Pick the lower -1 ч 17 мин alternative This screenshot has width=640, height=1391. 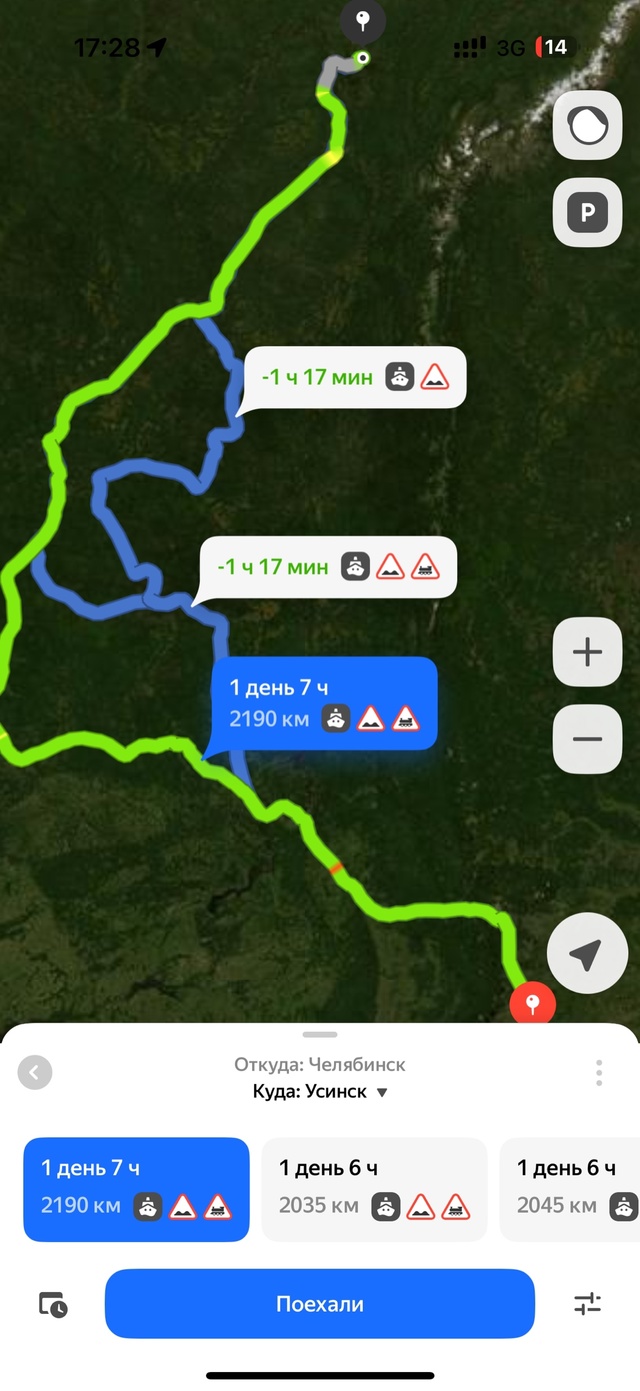point(328,567)
